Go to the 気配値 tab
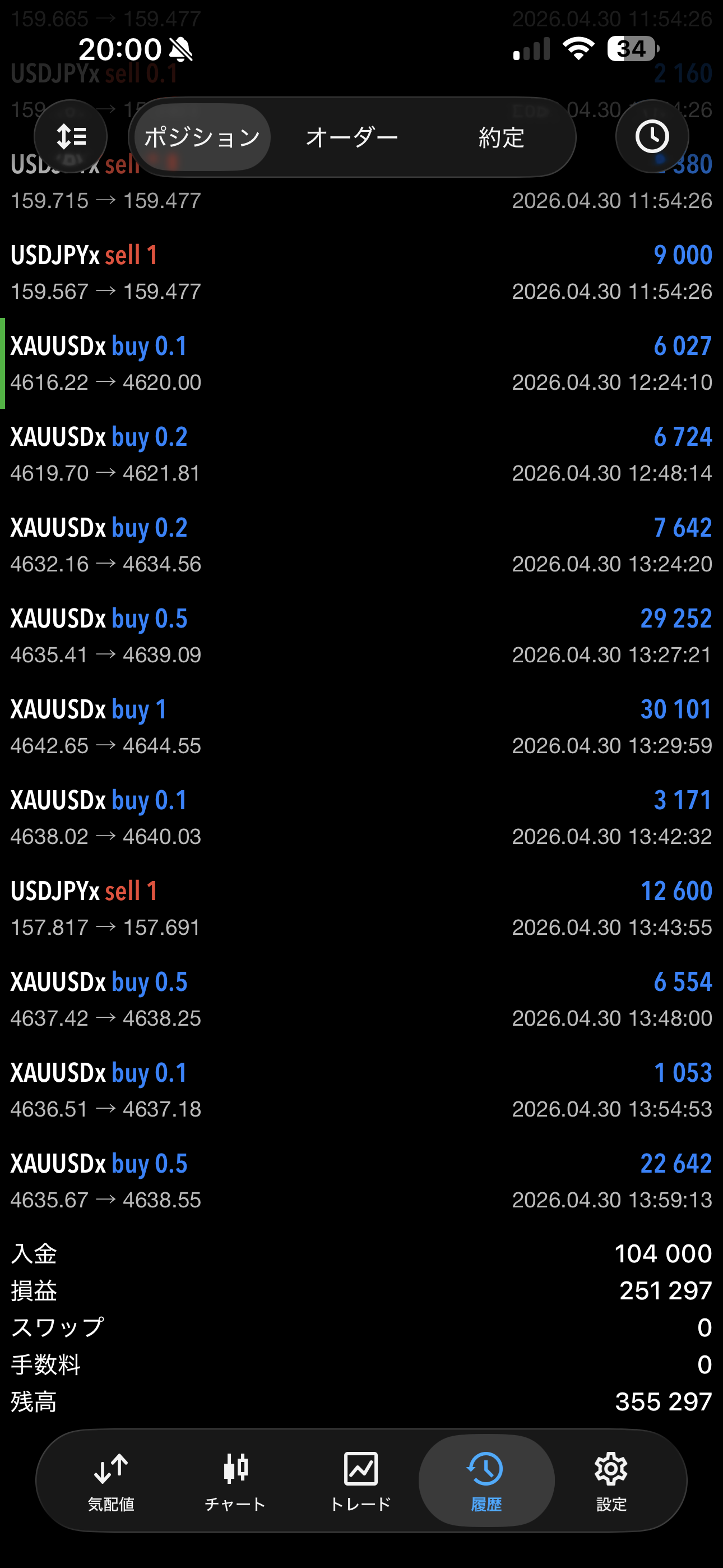The height and width of the screenshot is (1568, 723). (111, 1481)
